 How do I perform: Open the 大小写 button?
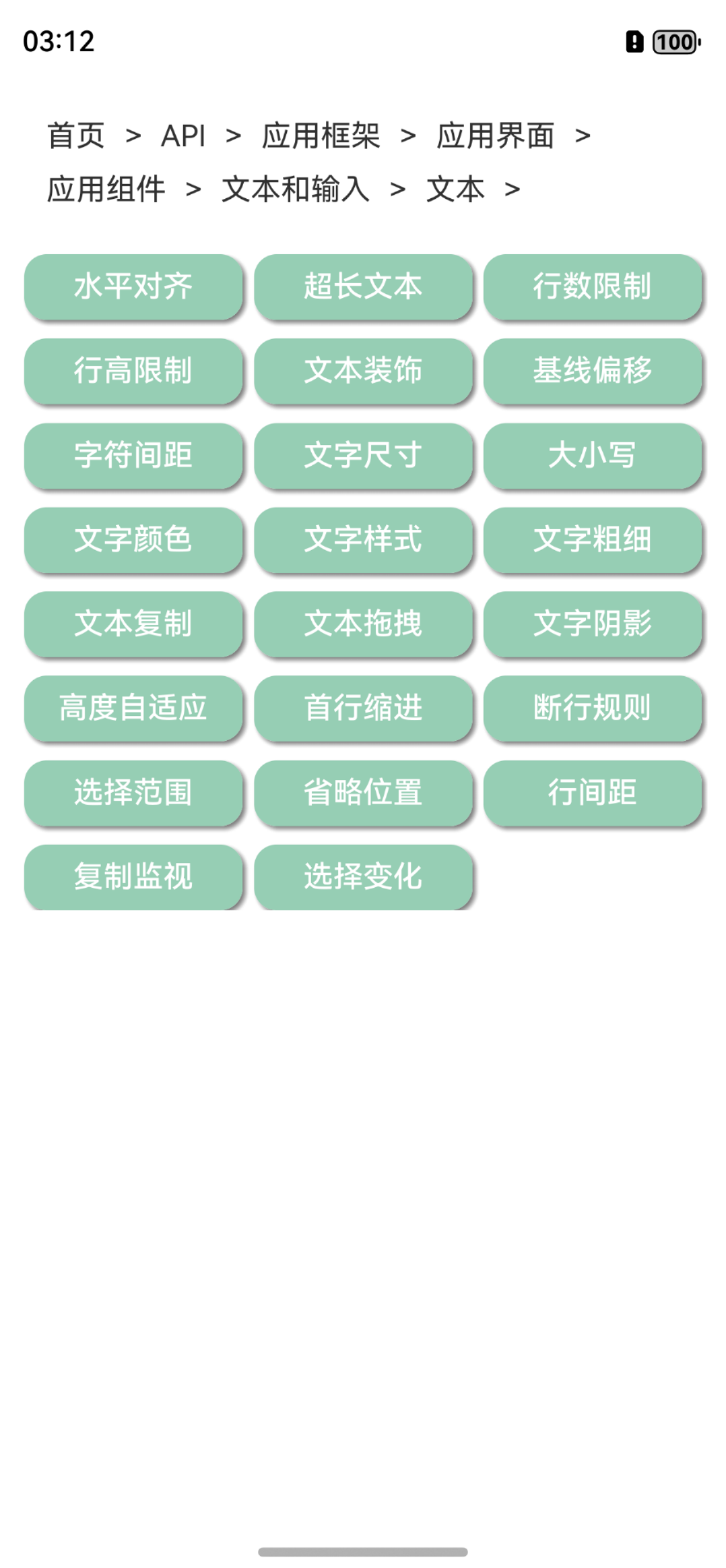point(593,455)
